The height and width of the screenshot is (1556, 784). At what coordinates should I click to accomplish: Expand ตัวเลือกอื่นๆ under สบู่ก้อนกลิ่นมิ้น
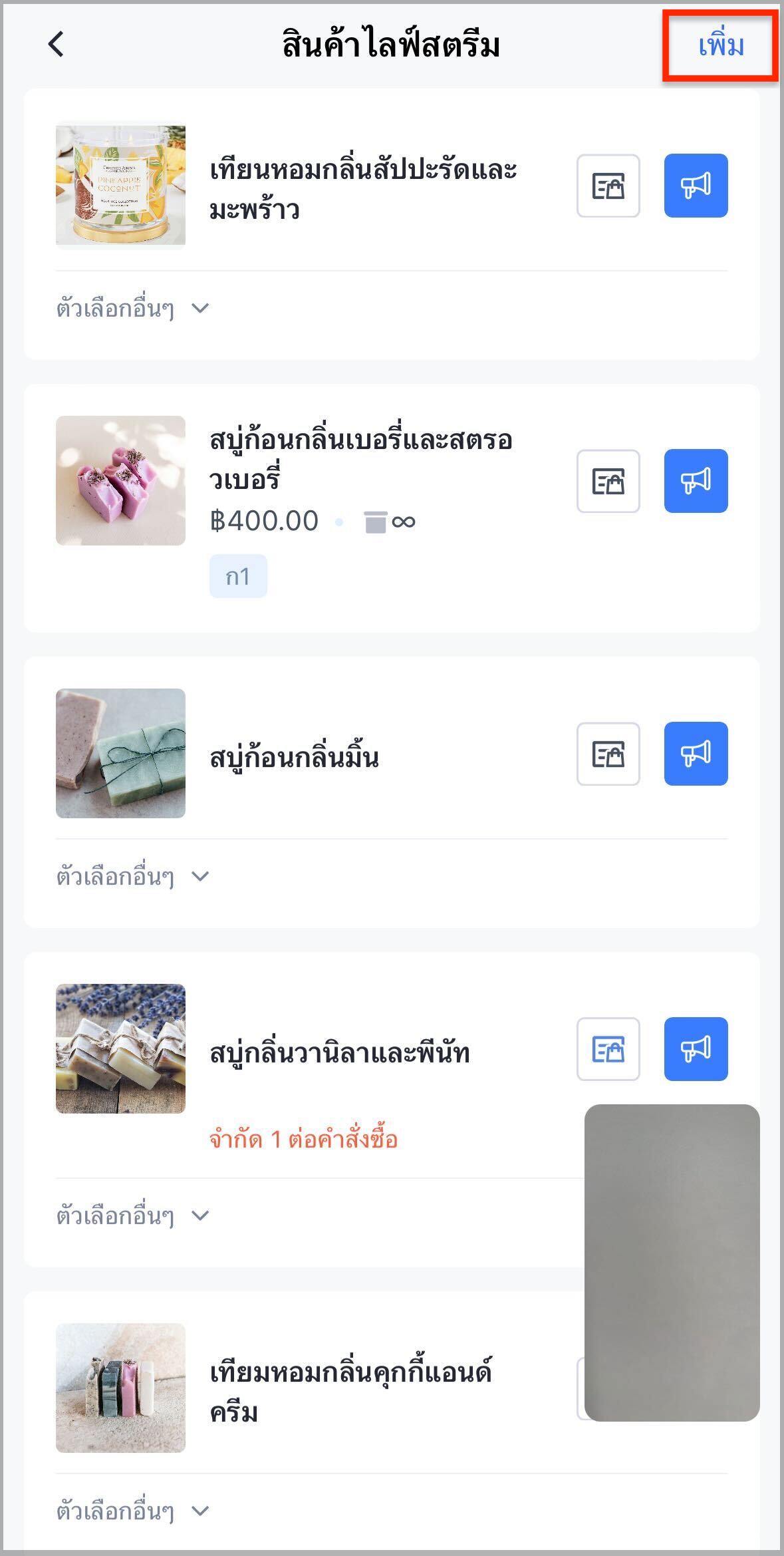133,877
